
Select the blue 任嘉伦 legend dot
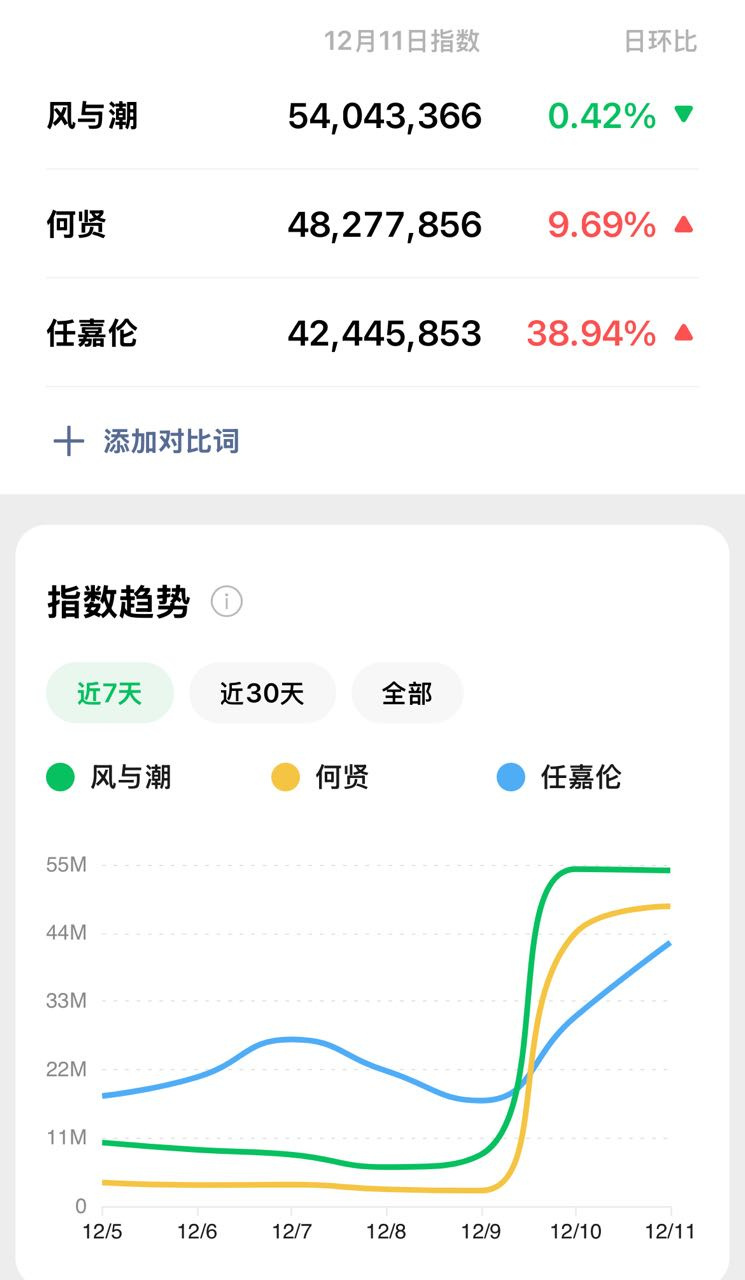tap(511, 776)
